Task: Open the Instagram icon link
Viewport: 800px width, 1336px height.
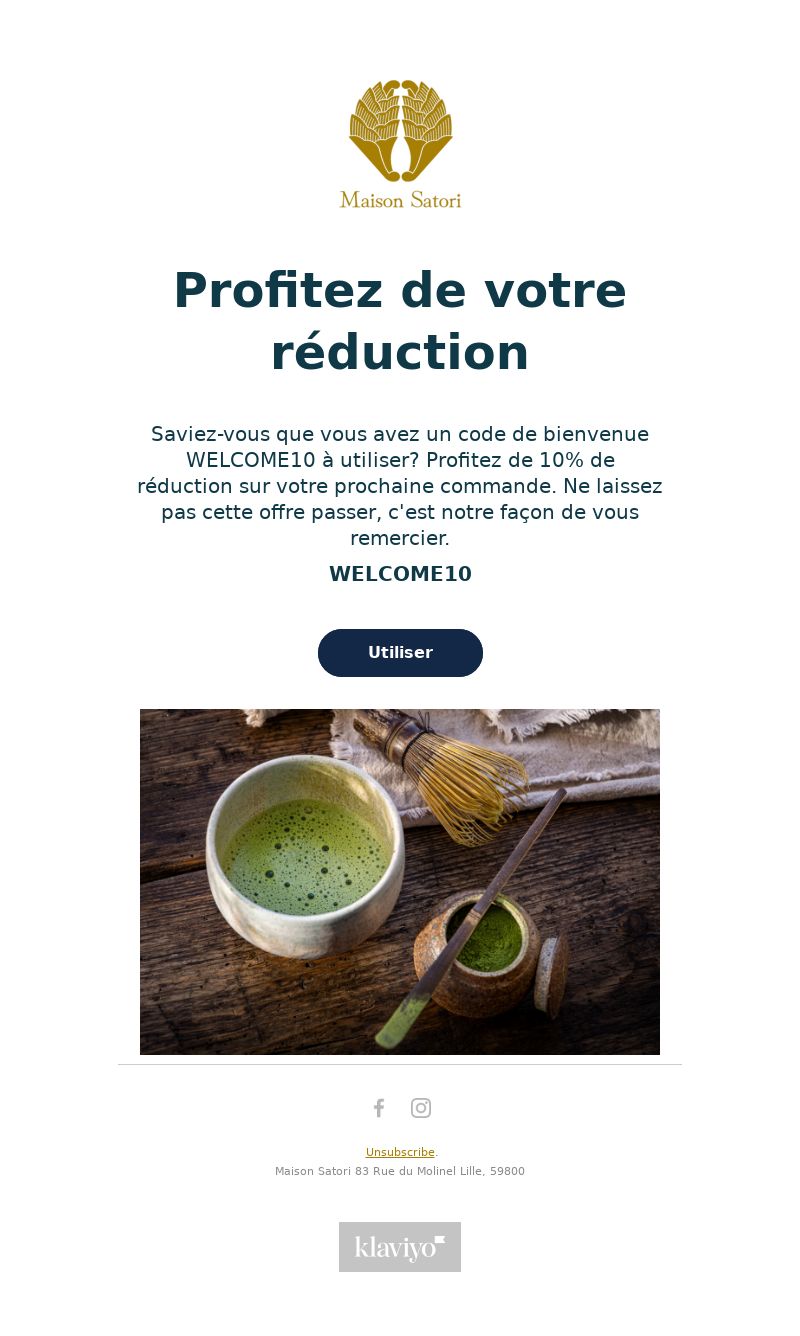Action: (421, 1108)
